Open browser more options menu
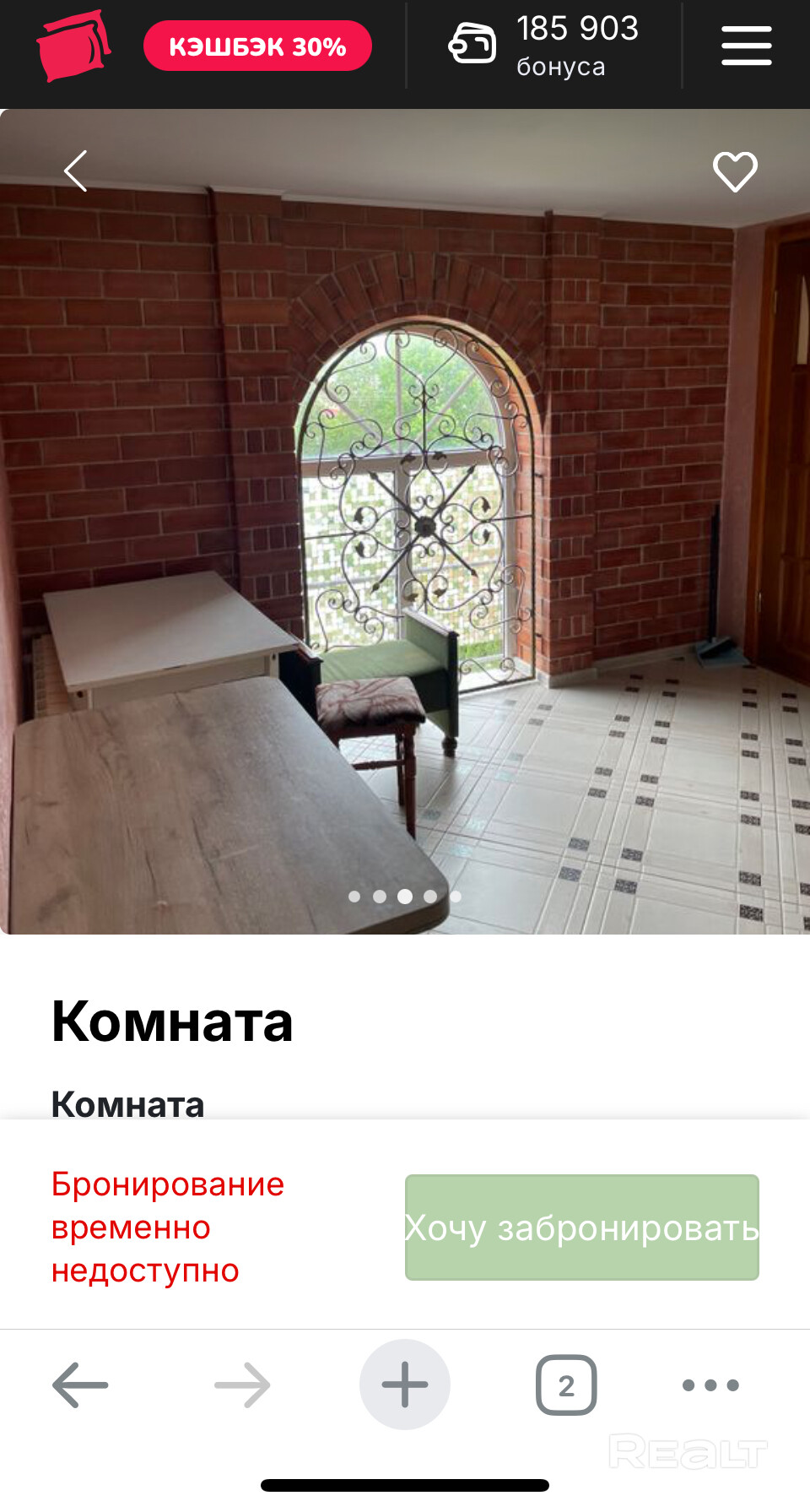The width and height of the screenshot is (810, 1512). pos(710,1385)
